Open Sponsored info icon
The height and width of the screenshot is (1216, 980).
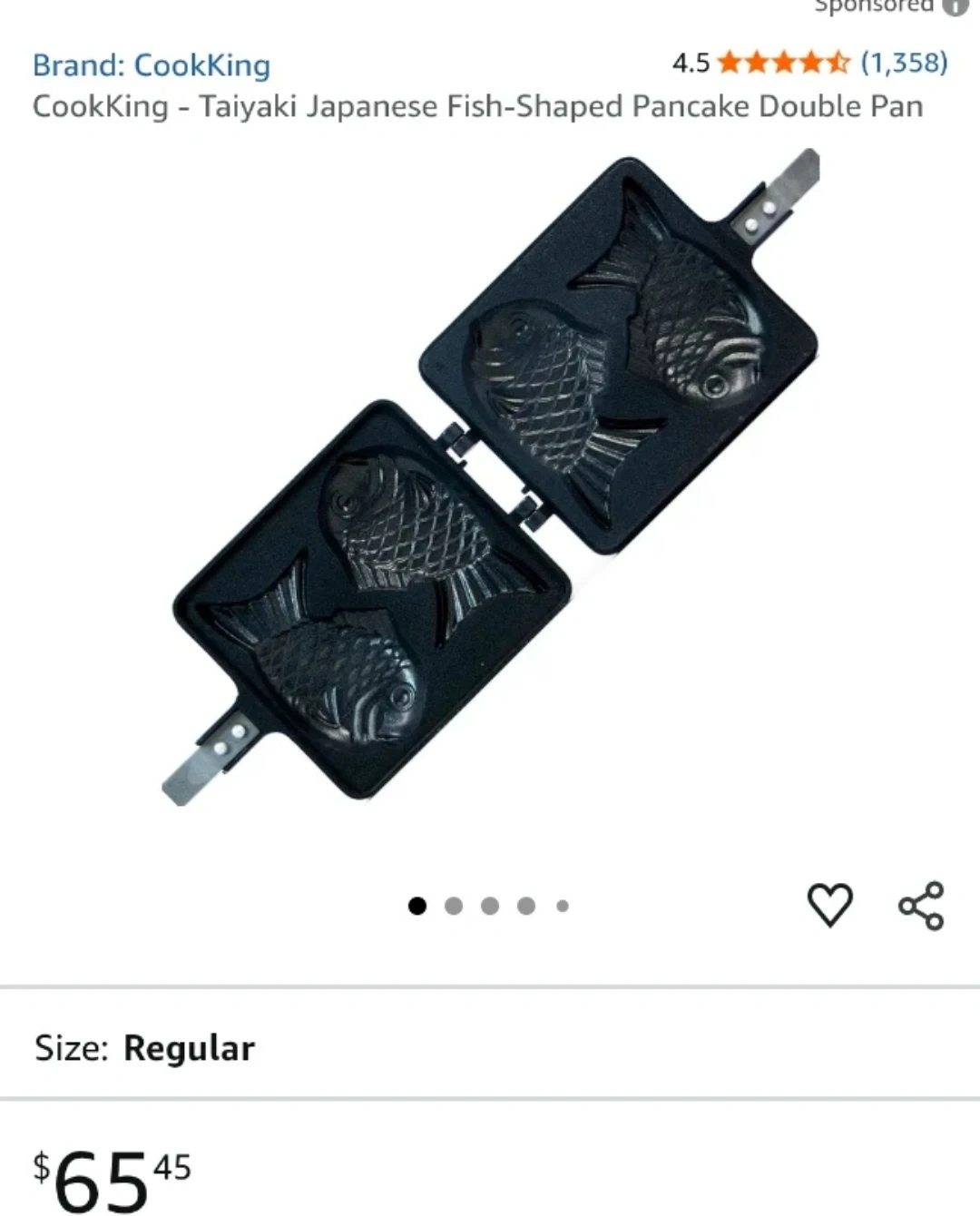click(x=955, y=7)
